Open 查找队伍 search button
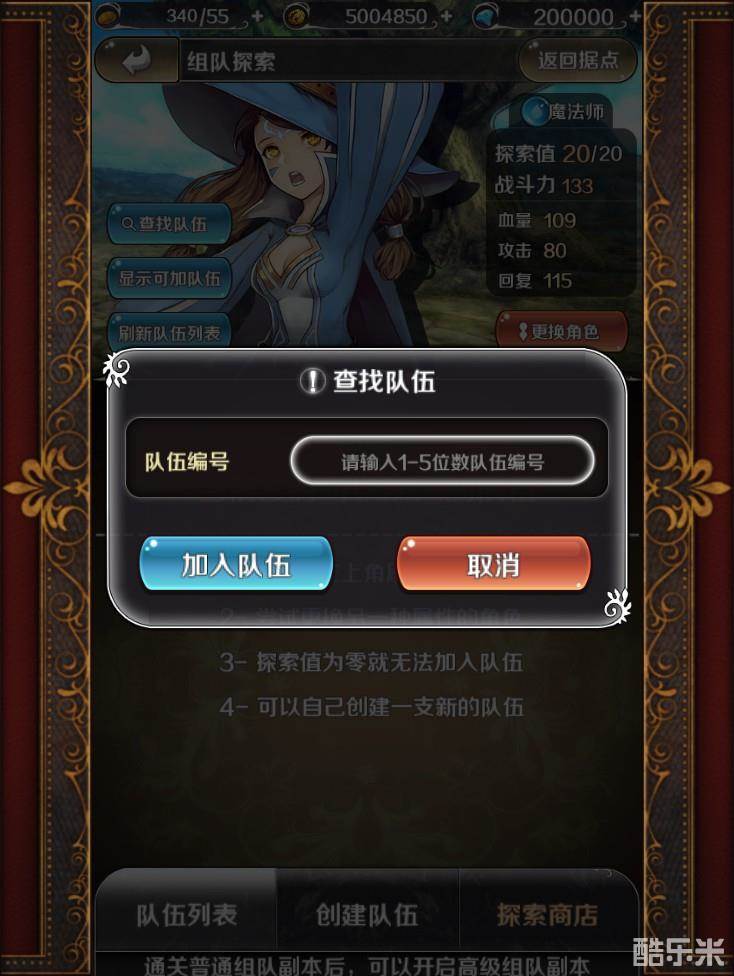Viewport: 734px width, 976px height. pos(169,224)
